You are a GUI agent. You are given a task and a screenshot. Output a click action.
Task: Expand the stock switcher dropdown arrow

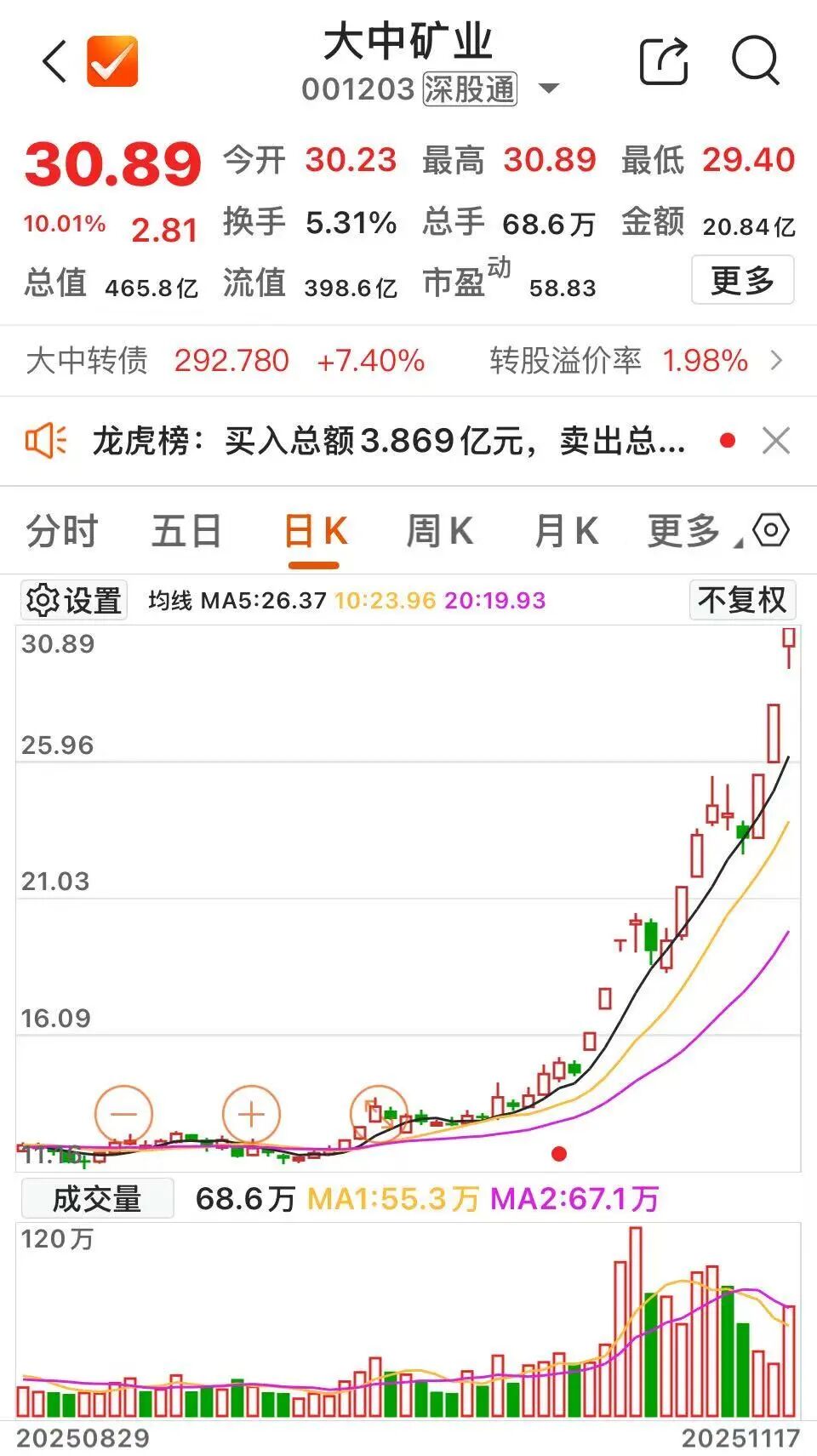(x=550, y=89)
